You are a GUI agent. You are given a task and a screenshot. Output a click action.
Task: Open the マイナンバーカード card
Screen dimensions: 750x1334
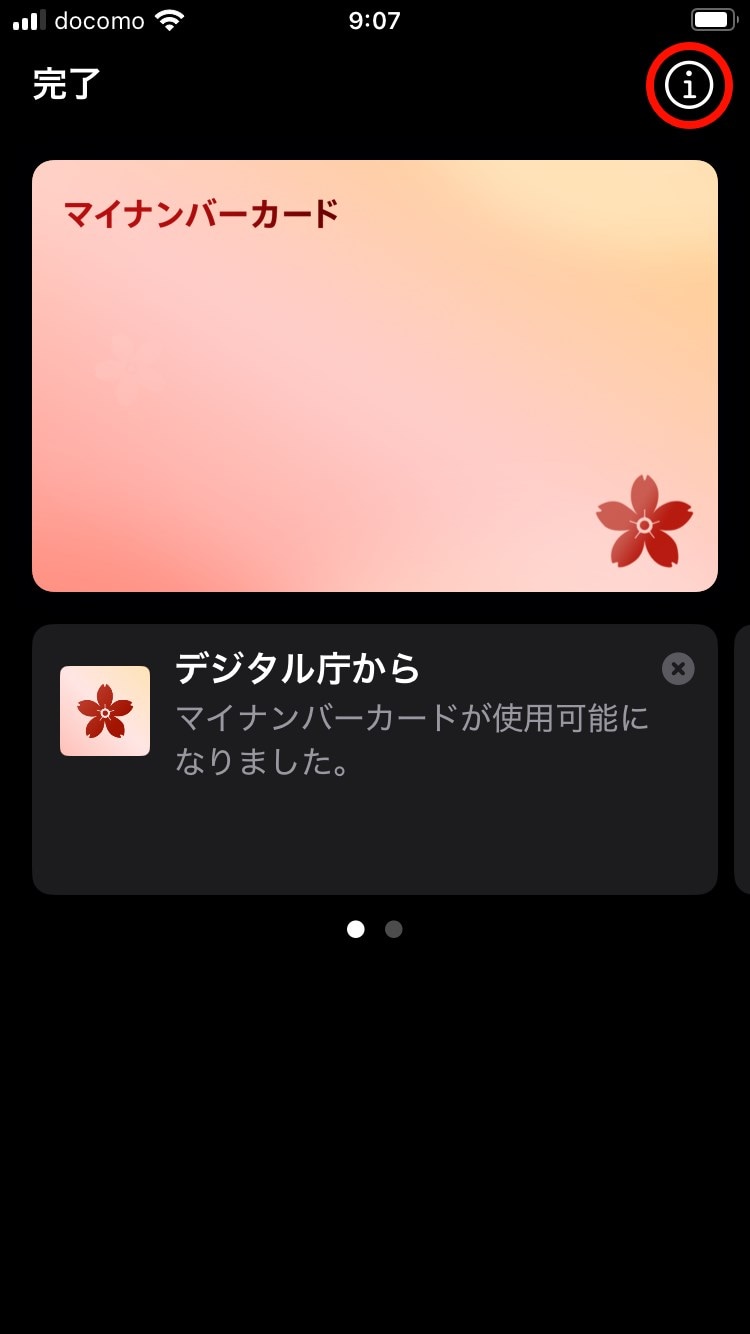click(x=375, y=376)
